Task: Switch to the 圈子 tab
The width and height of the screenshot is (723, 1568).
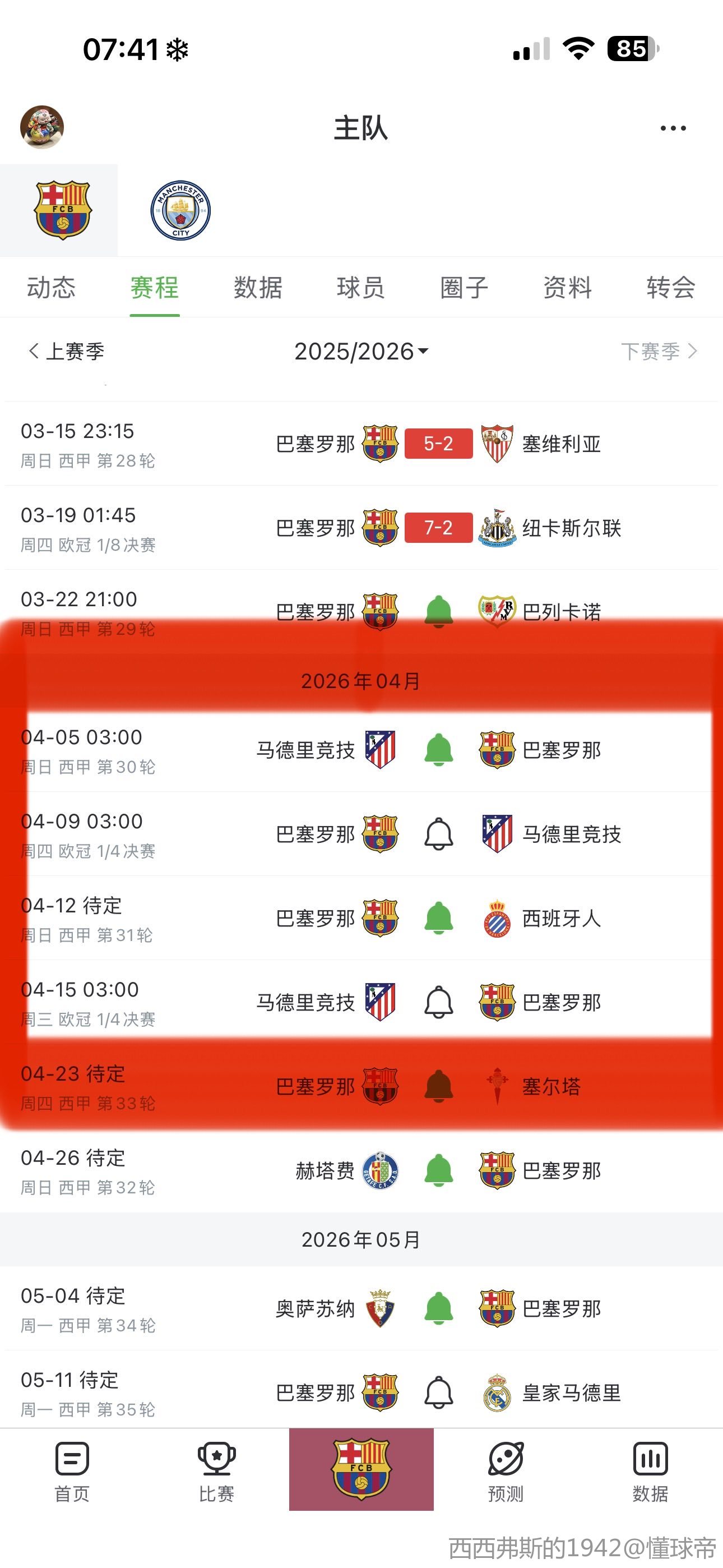Action: coord(465,287)
